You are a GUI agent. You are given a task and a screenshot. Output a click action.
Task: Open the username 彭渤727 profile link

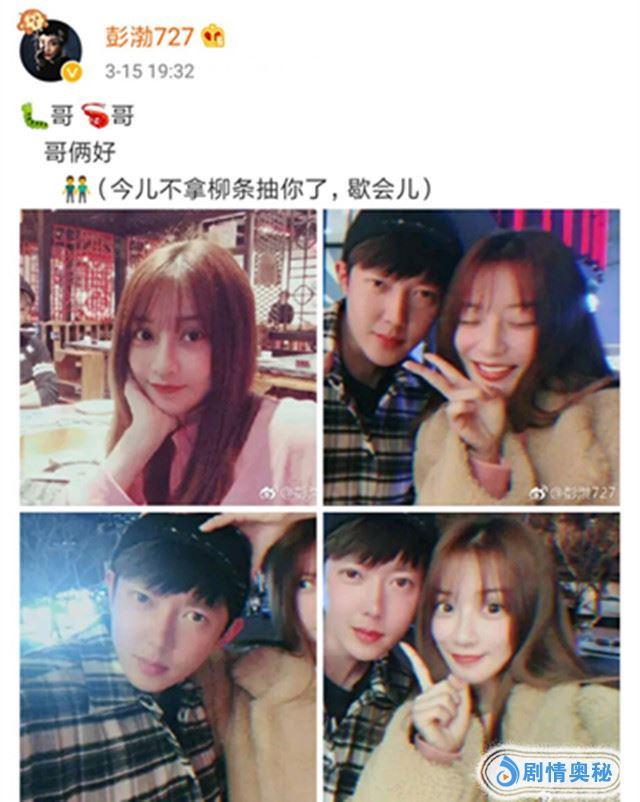click(150, 35)
